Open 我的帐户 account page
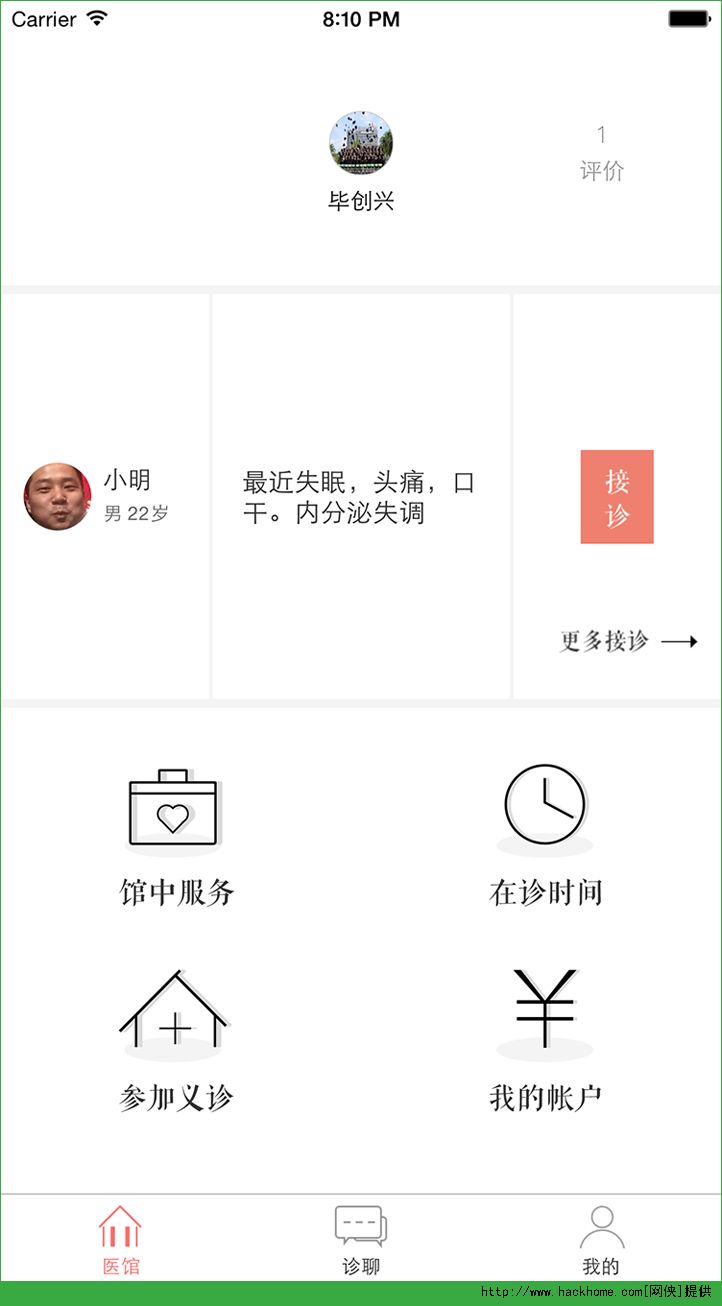The image size is (722, 1306). 545,1041
